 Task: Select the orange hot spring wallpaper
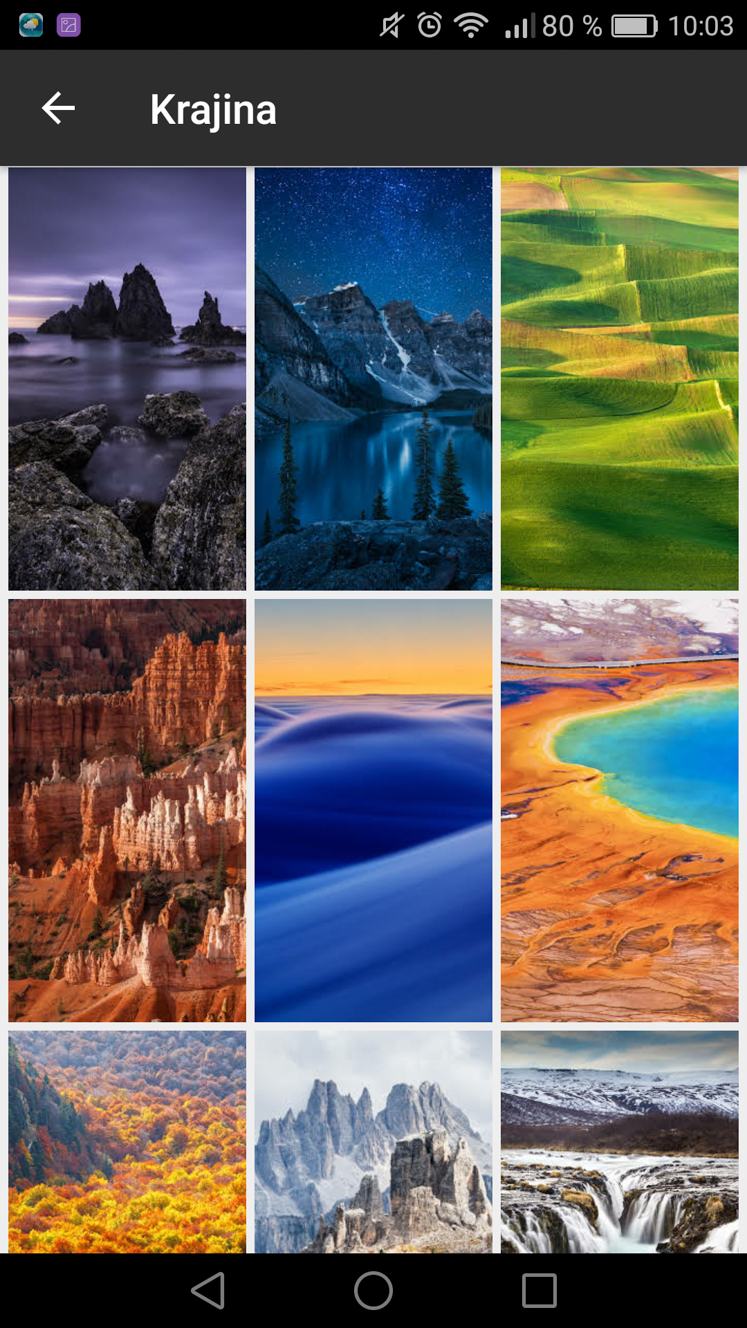click(x=620, y=810)
